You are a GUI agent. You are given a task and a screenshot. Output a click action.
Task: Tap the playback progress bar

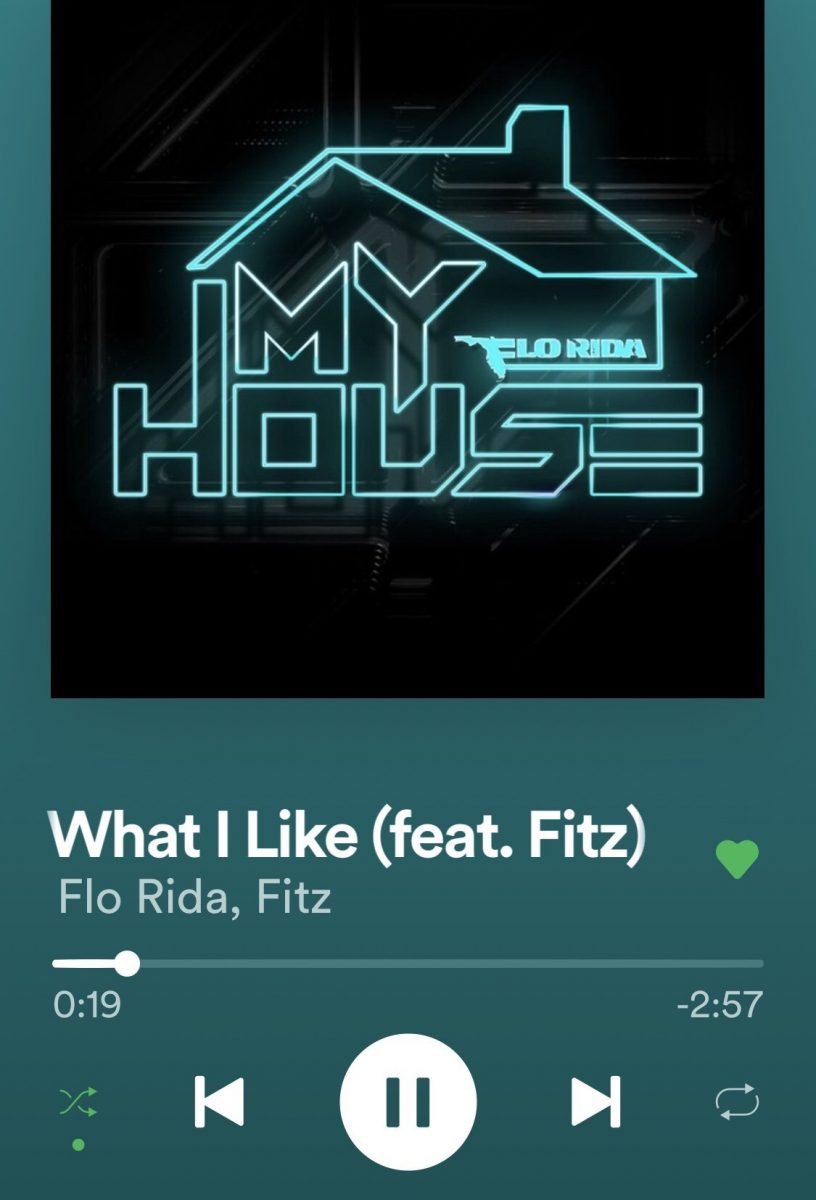408,964
